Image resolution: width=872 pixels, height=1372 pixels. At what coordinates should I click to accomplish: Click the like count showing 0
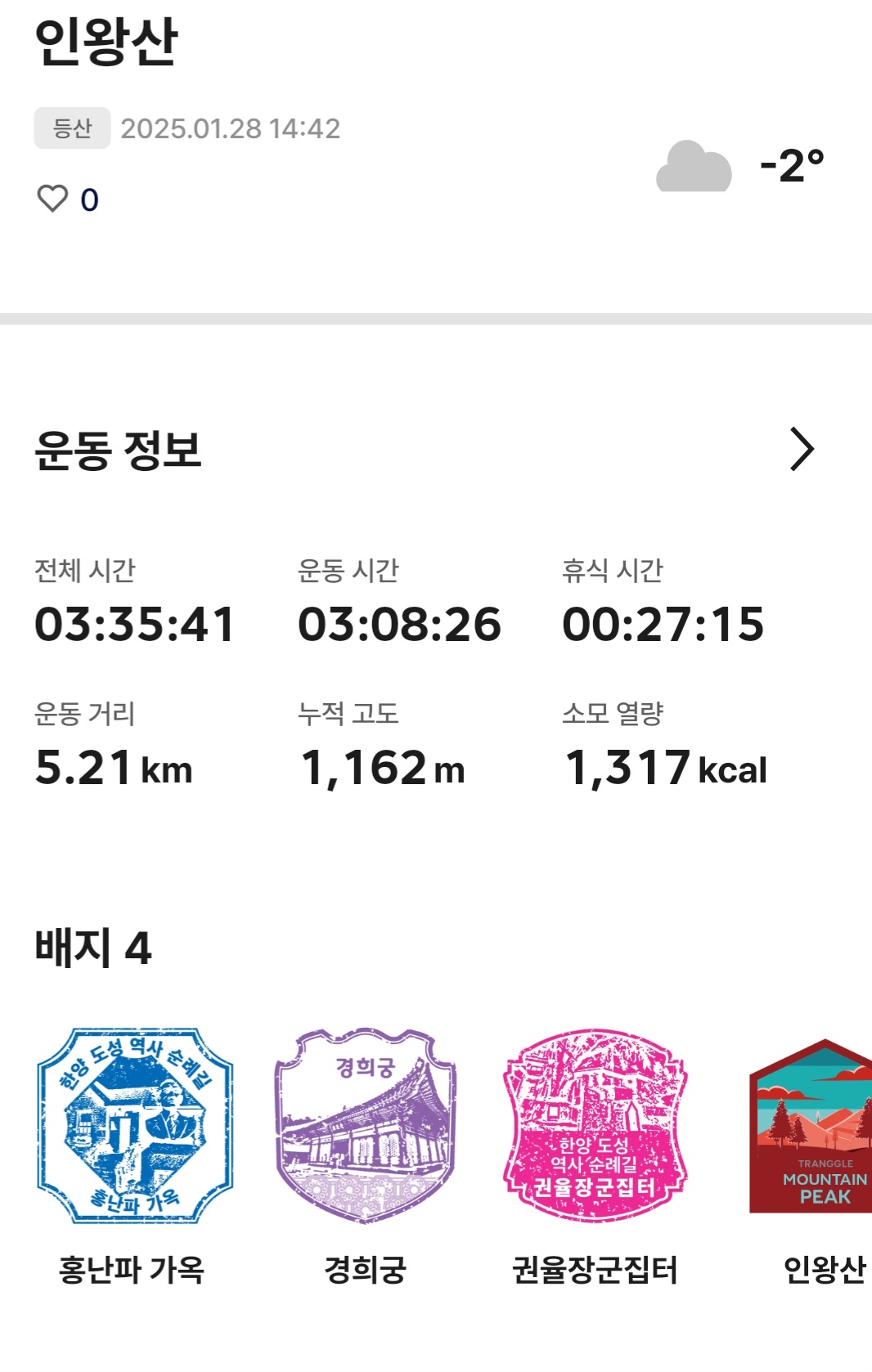point(90,198)
